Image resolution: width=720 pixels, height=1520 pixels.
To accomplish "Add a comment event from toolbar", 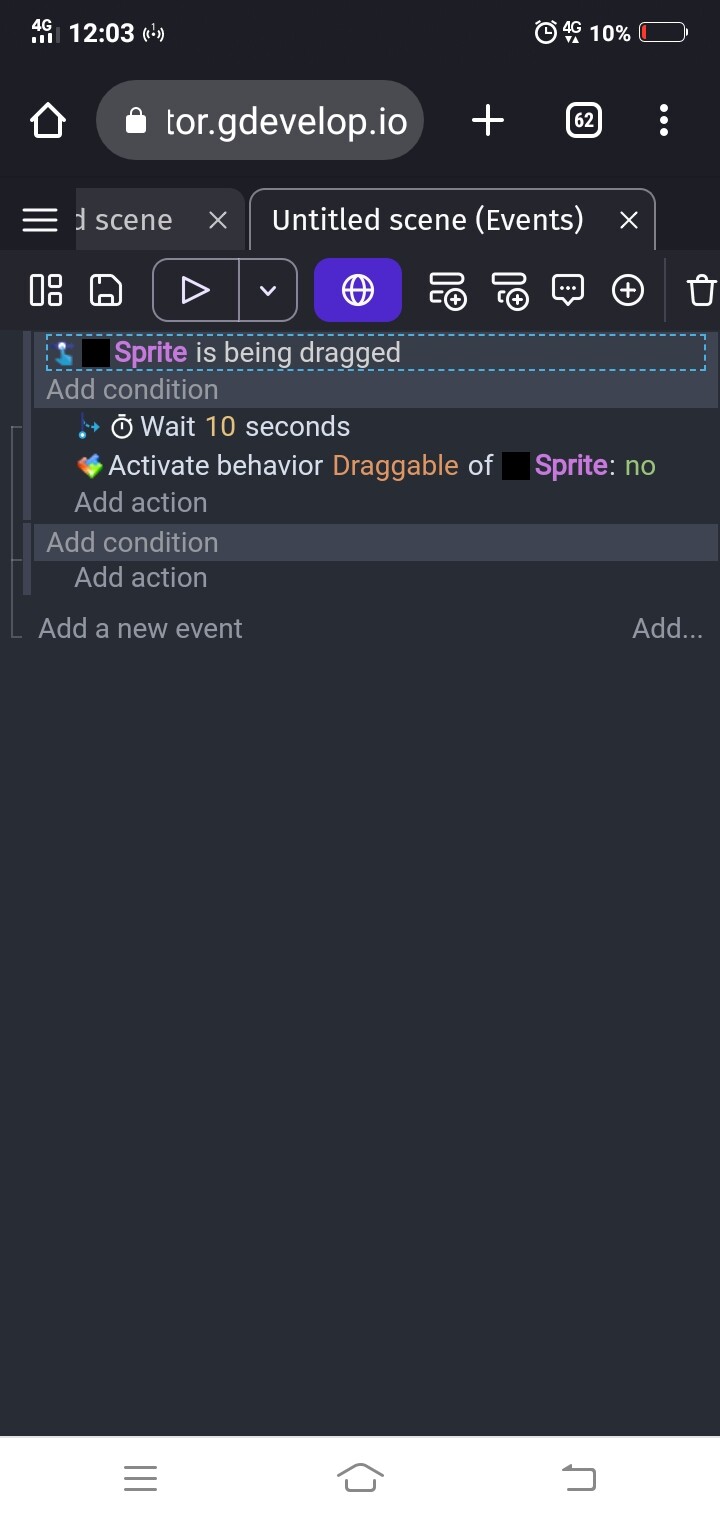I will point(568,291).
